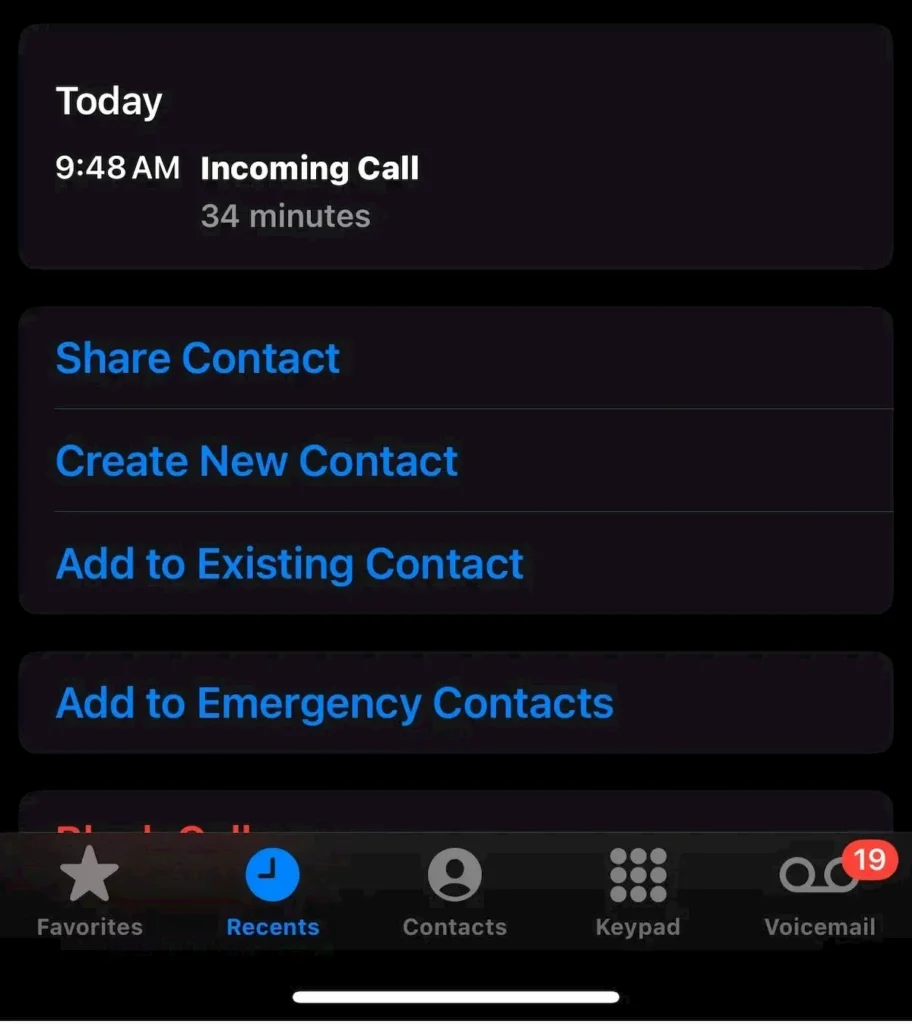Select Add to Emergency Contacts

tap(335, 702)
